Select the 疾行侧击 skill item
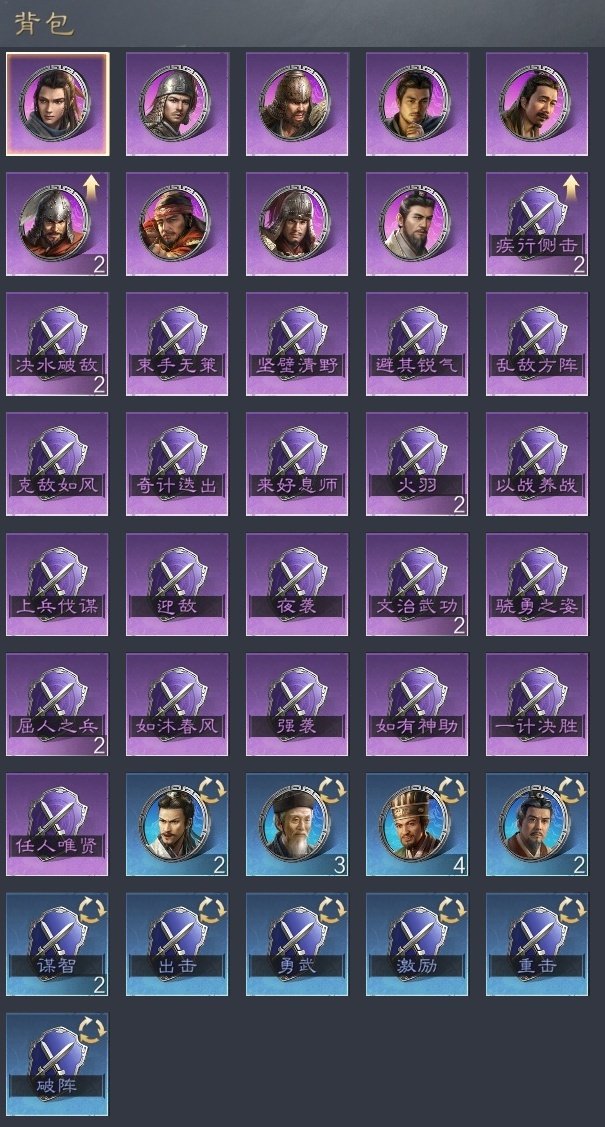Image resolution: width=605 pixels, height=1127 pixels. coord(537,224)
